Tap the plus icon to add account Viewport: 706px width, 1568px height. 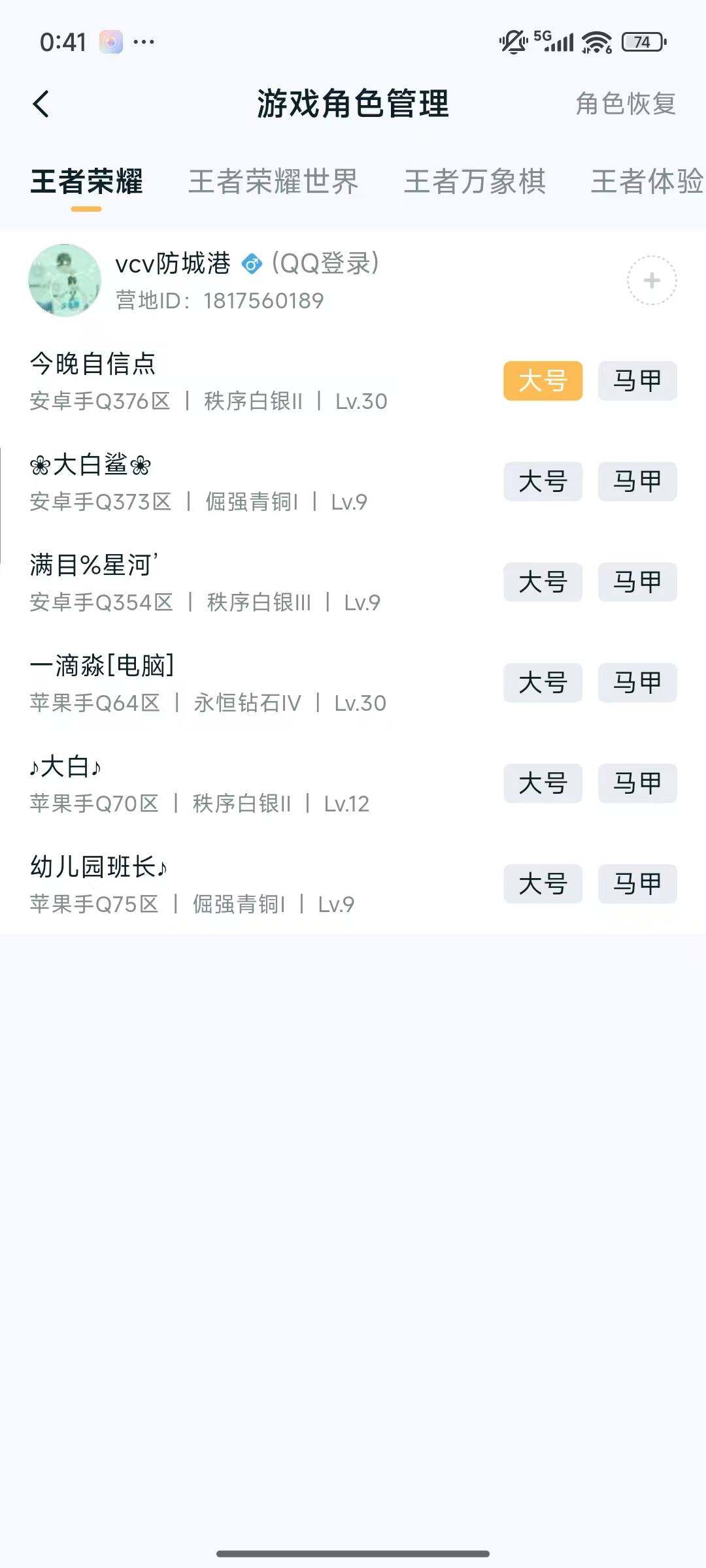click(651, 281)
